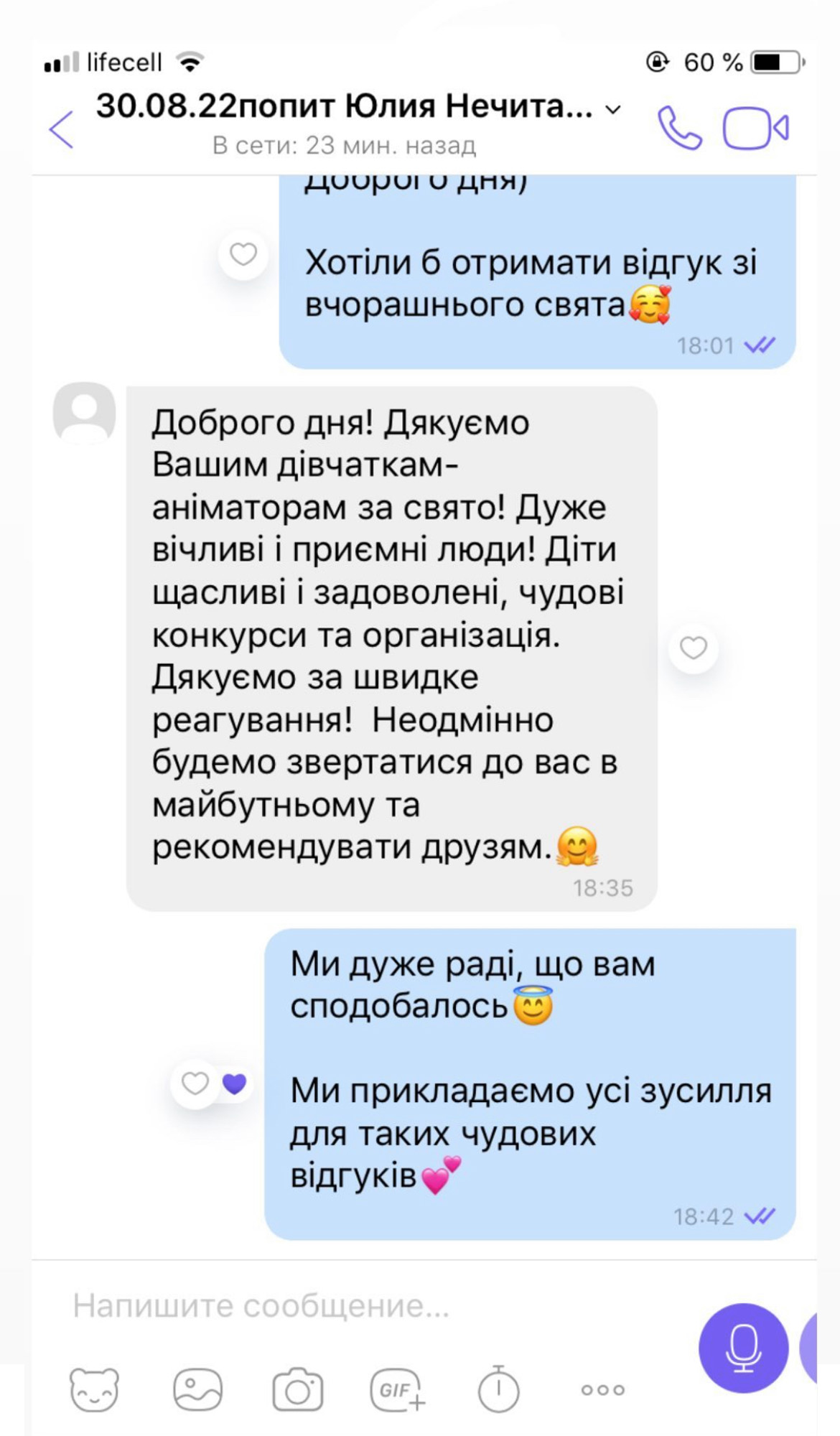Viewport: 840px width, 1436px height.
Task: Like the 18:42 message Ми дуже раді
Action: [x=195, y=1083]
